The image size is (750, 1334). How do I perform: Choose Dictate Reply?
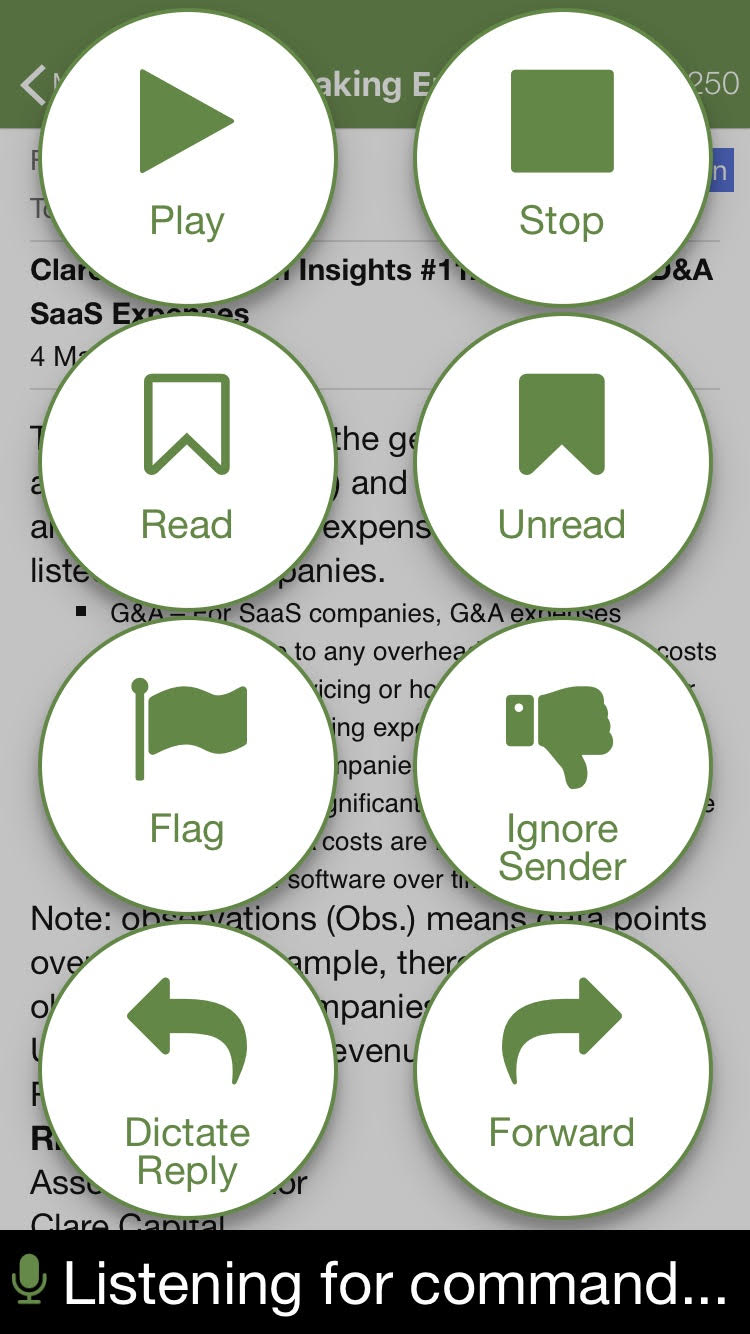187,1069
